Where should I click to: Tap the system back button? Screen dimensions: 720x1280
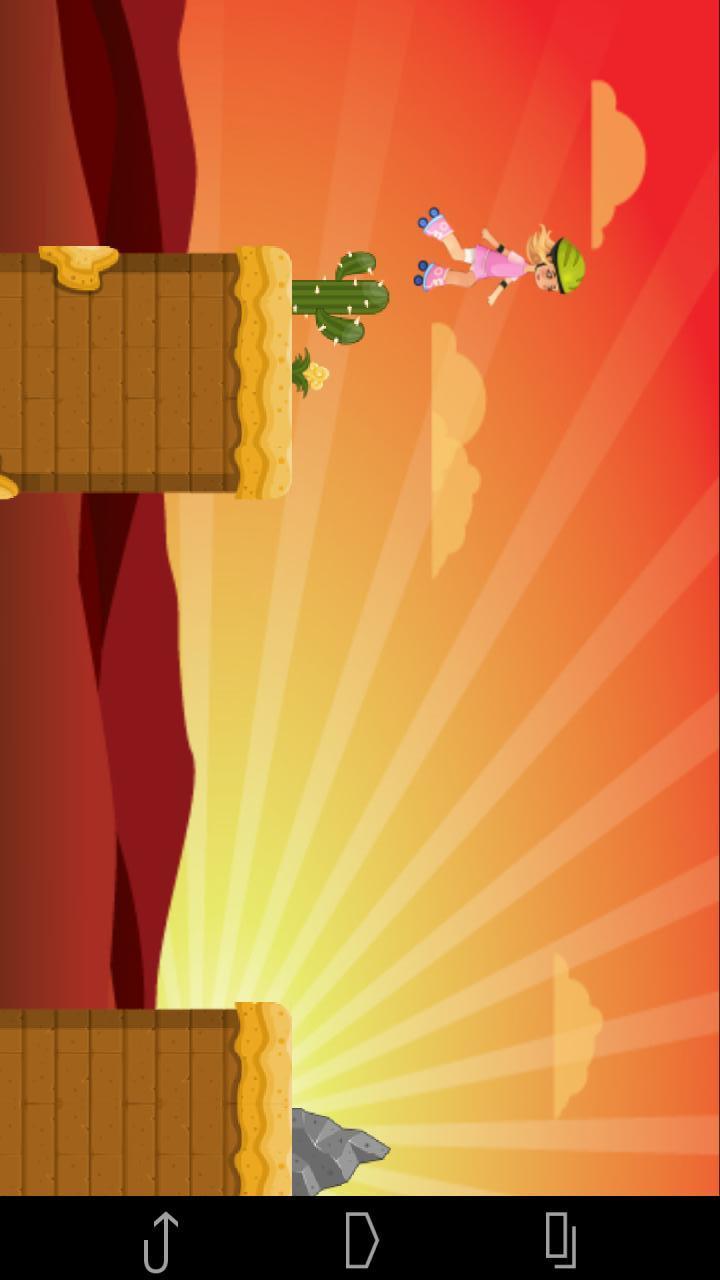coord(161,1241)
